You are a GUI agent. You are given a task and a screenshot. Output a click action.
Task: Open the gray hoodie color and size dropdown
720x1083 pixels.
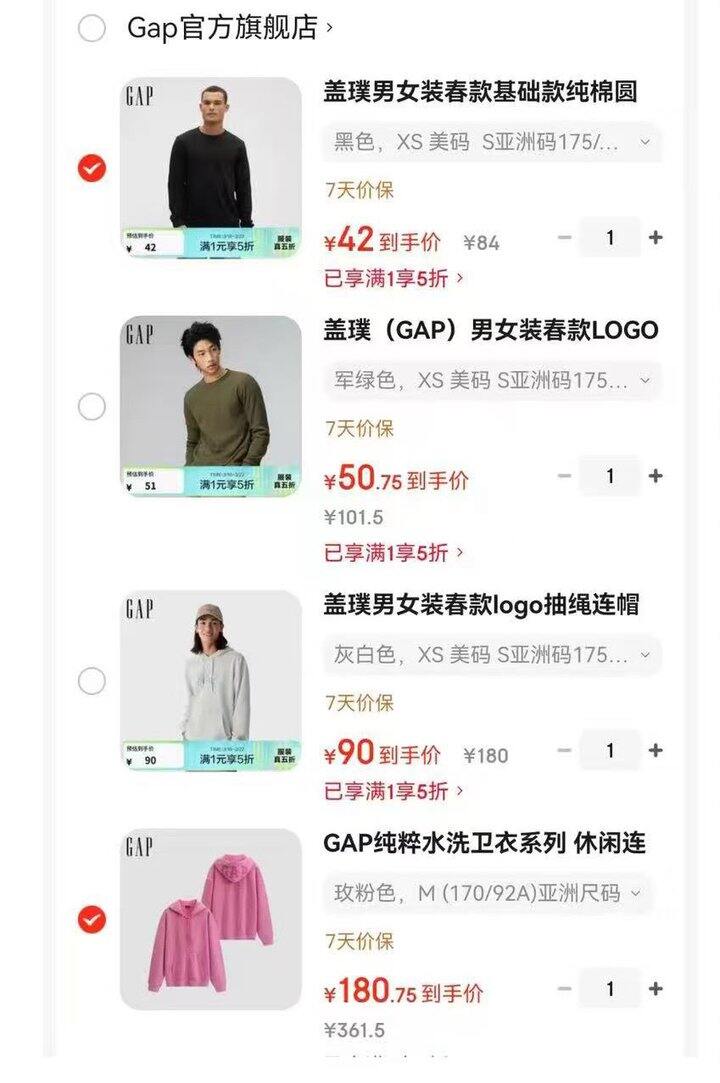pos(488,655)
